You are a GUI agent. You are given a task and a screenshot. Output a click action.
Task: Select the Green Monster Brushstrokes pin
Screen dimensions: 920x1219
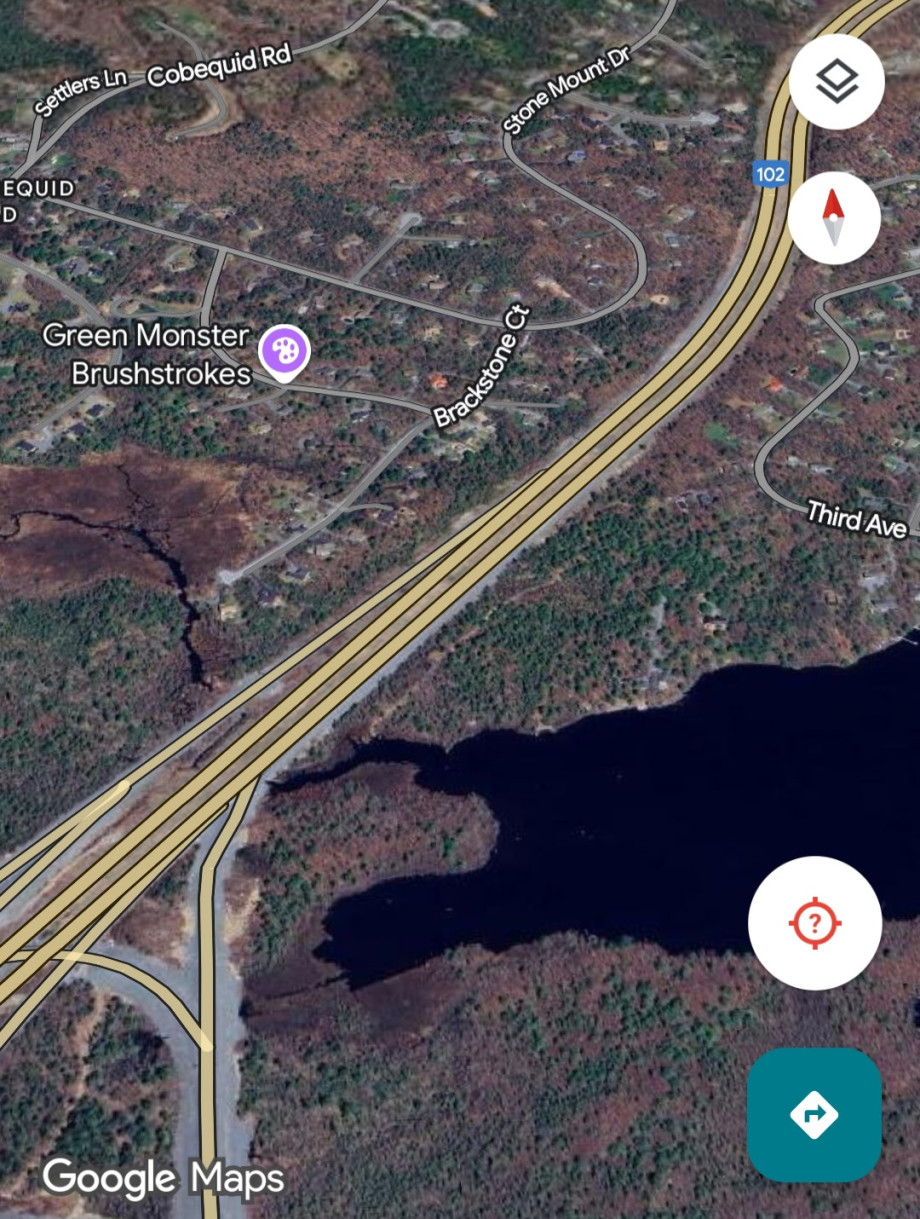284,352
